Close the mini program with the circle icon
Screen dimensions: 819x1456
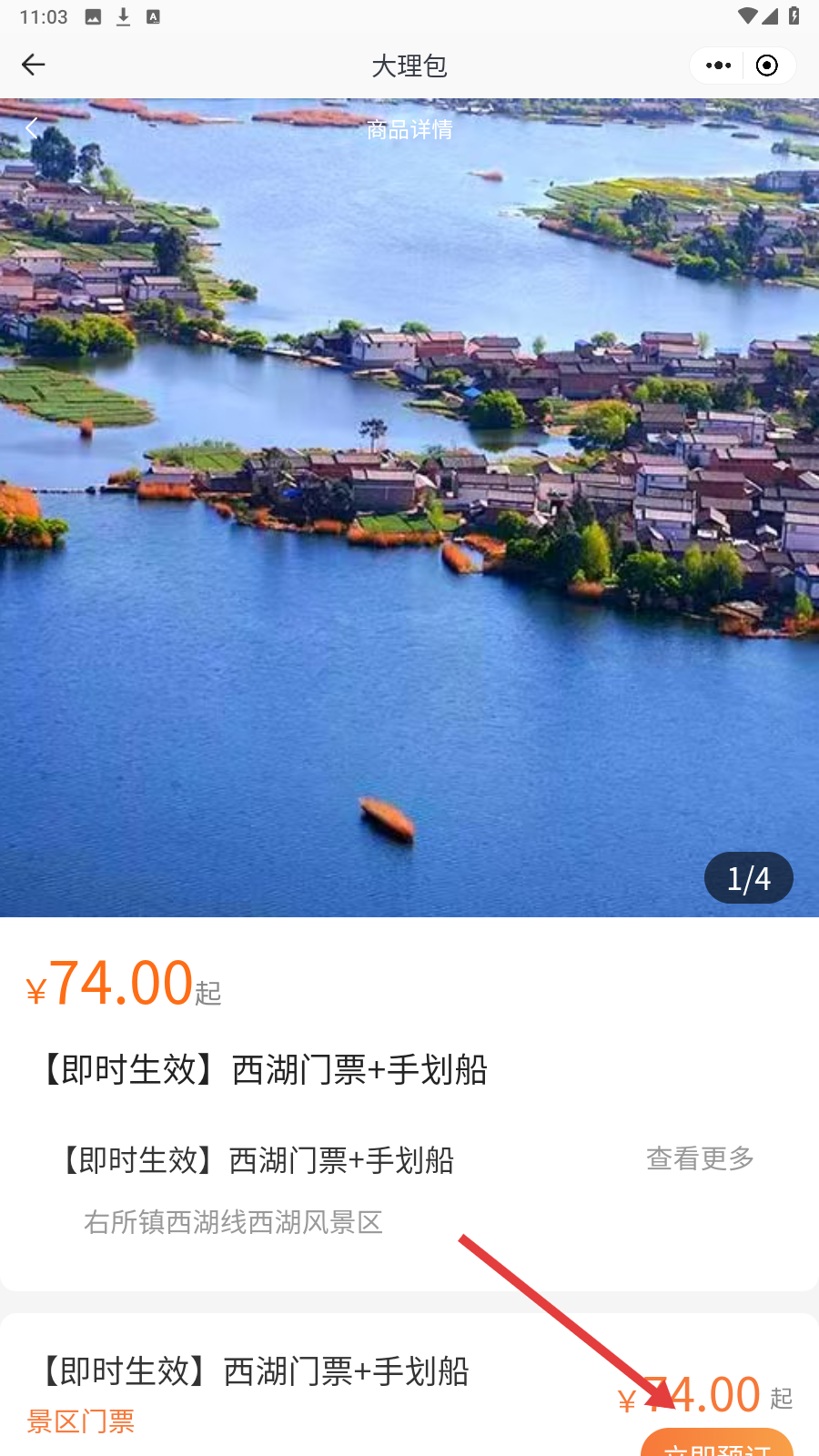click(x=767, y=66)
